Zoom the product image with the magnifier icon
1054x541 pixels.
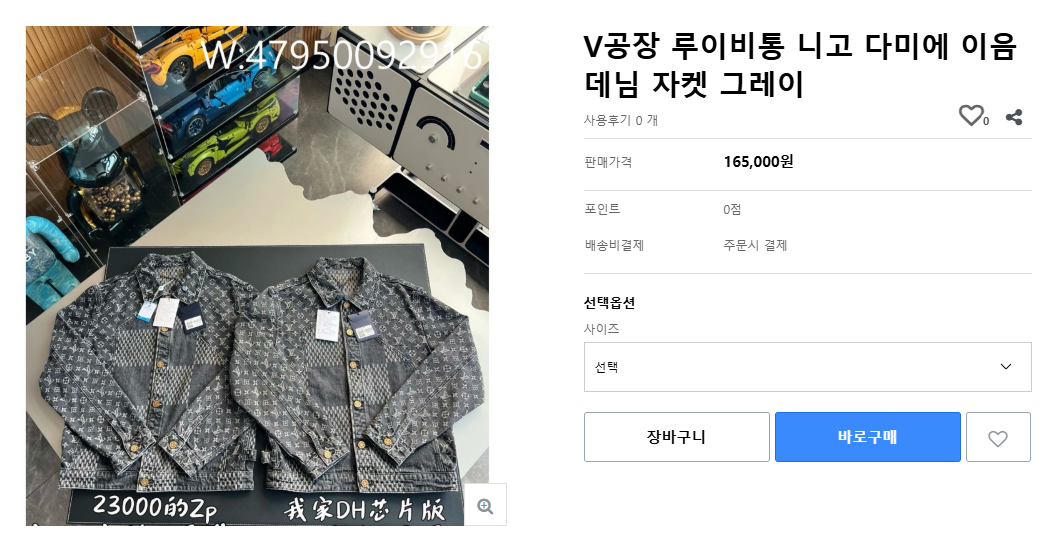485,505
